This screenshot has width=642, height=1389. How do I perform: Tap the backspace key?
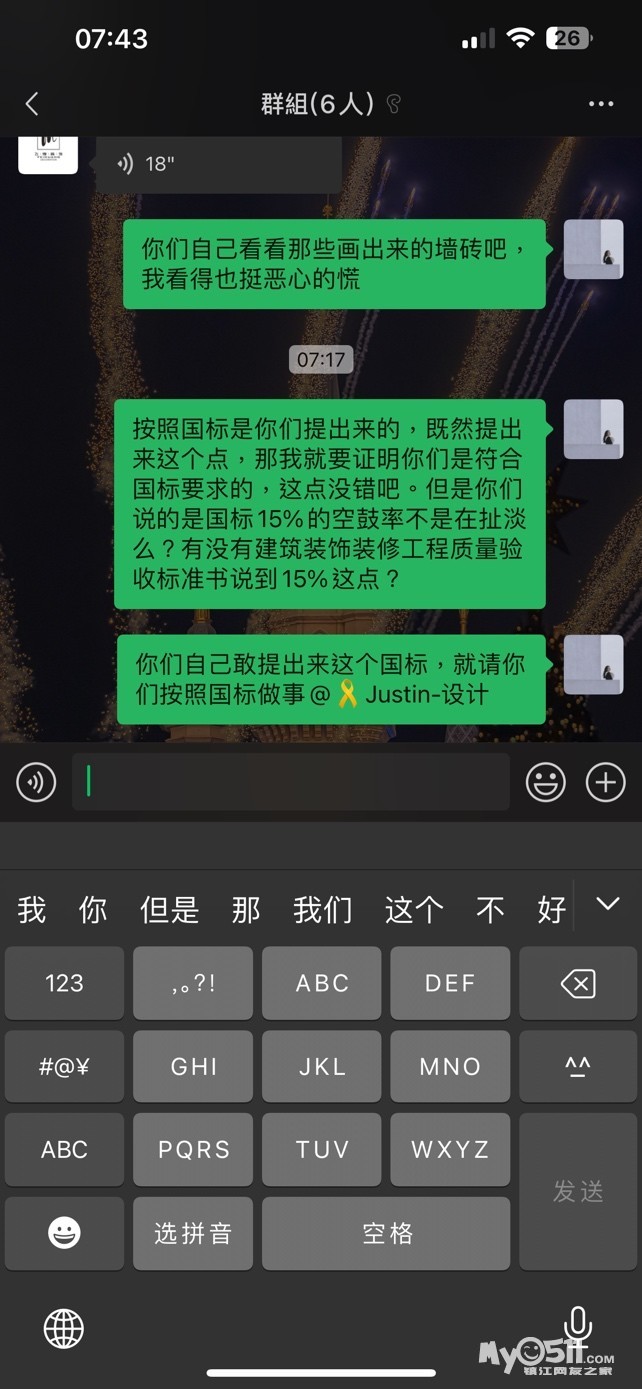(578, 983)
